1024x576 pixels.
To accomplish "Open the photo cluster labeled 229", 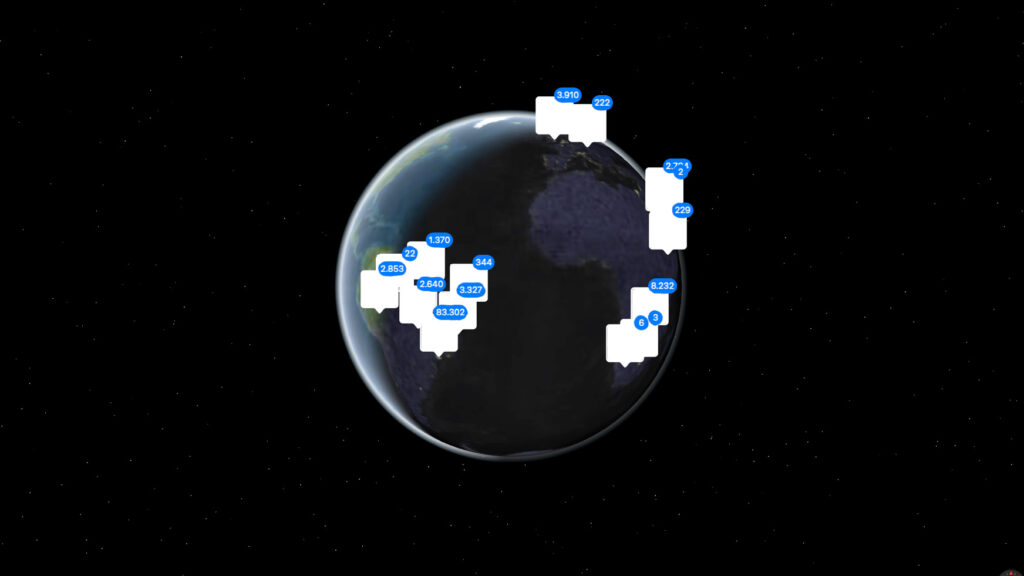I will 668,230.
